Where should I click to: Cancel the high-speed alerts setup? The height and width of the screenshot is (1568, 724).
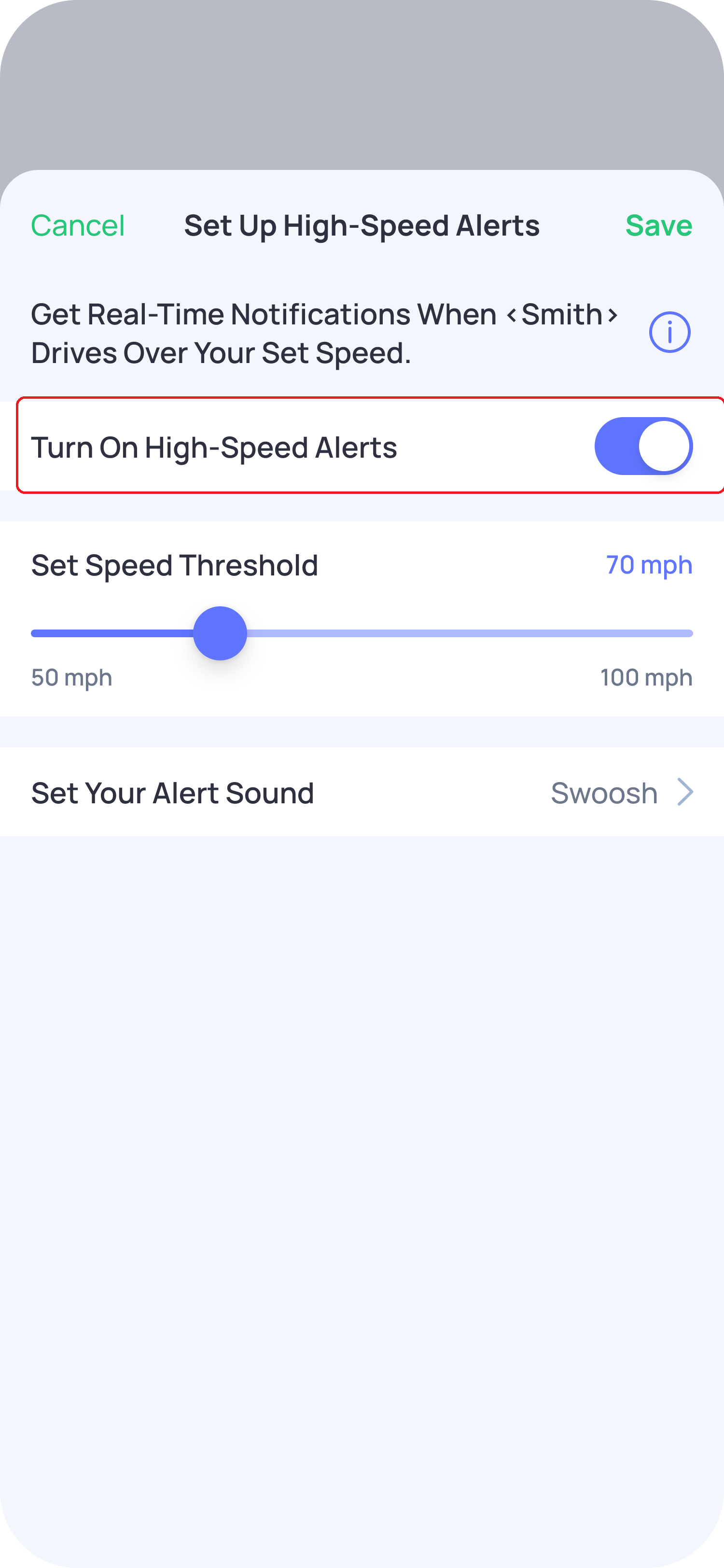(78, 226)
